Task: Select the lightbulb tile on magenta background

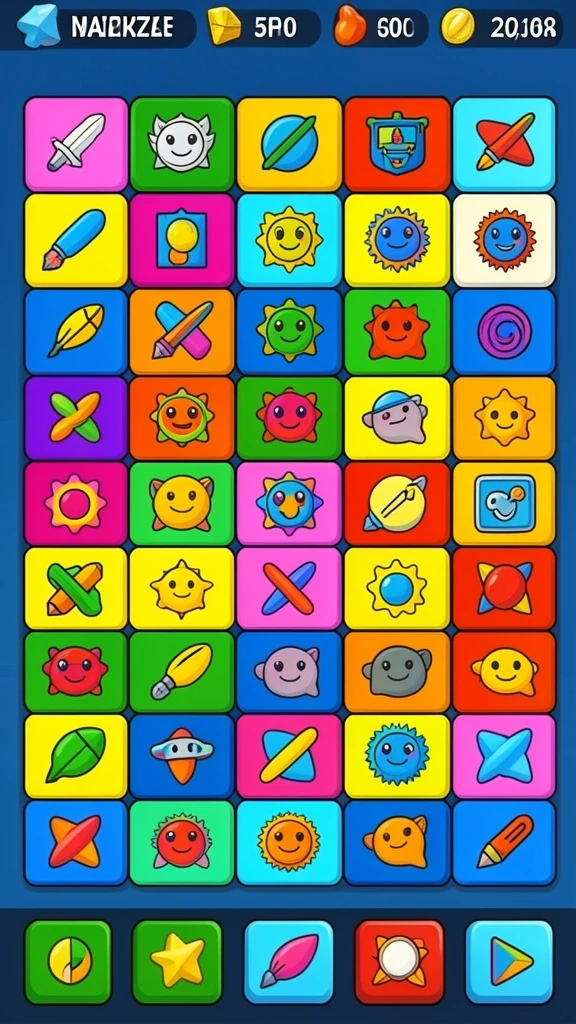Action: [x=182, y=240]
